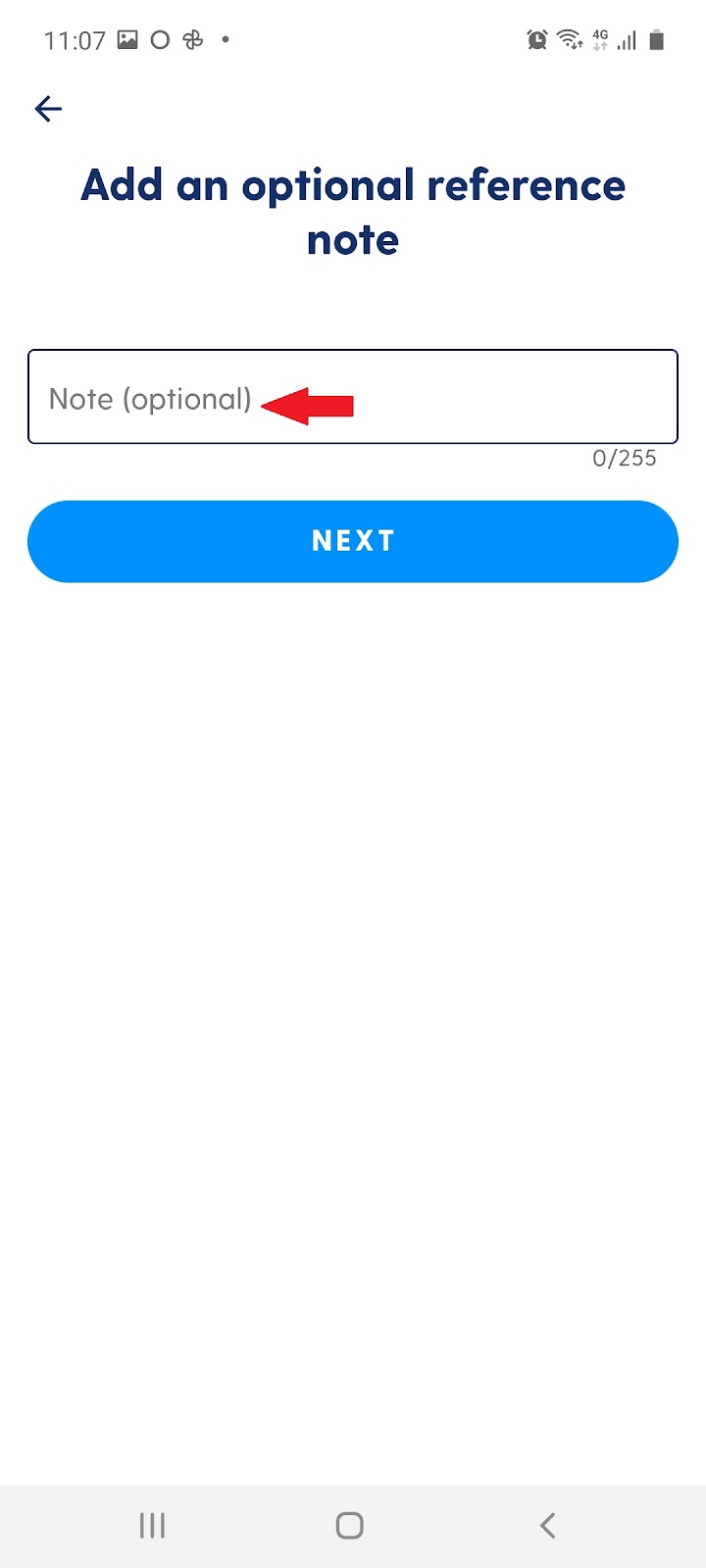
Task: Open recent apps from the navigation bar
Action: tap(152, 1525)
